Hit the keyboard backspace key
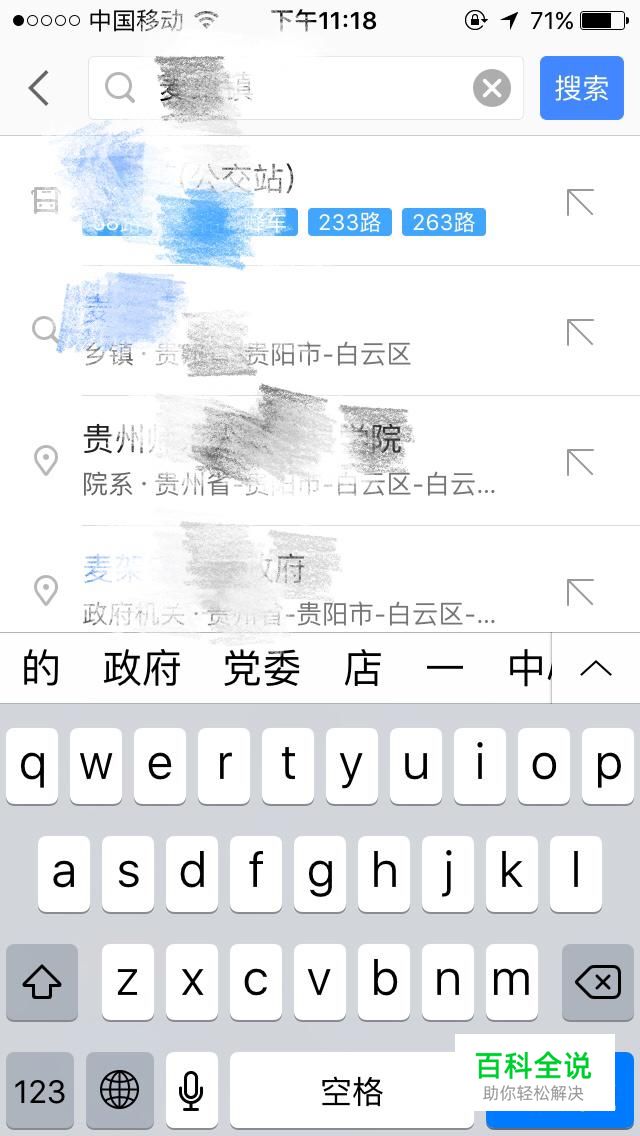 [x=598, y=982]
